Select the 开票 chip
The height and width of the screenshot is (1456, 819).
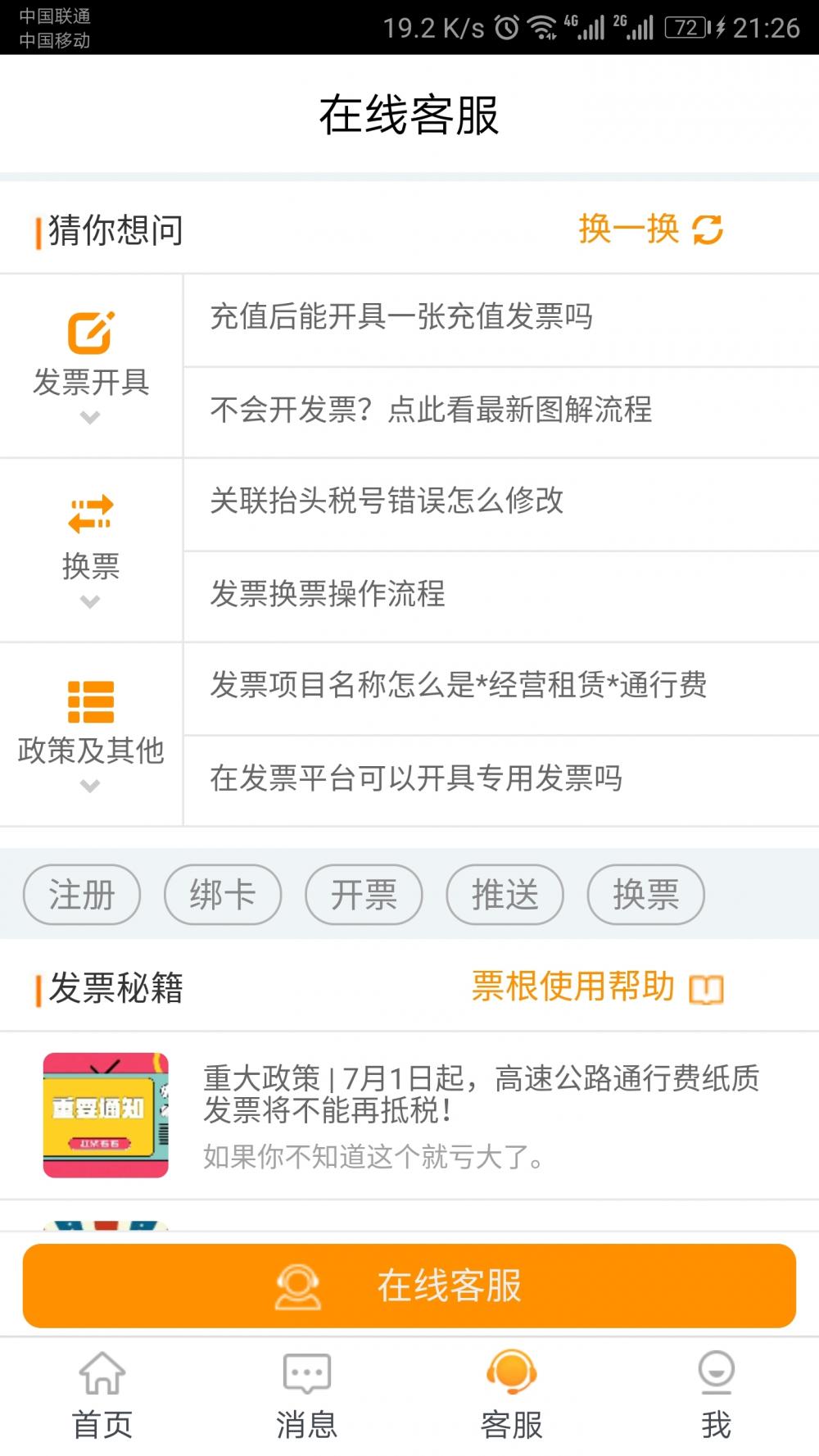(364, 895)
